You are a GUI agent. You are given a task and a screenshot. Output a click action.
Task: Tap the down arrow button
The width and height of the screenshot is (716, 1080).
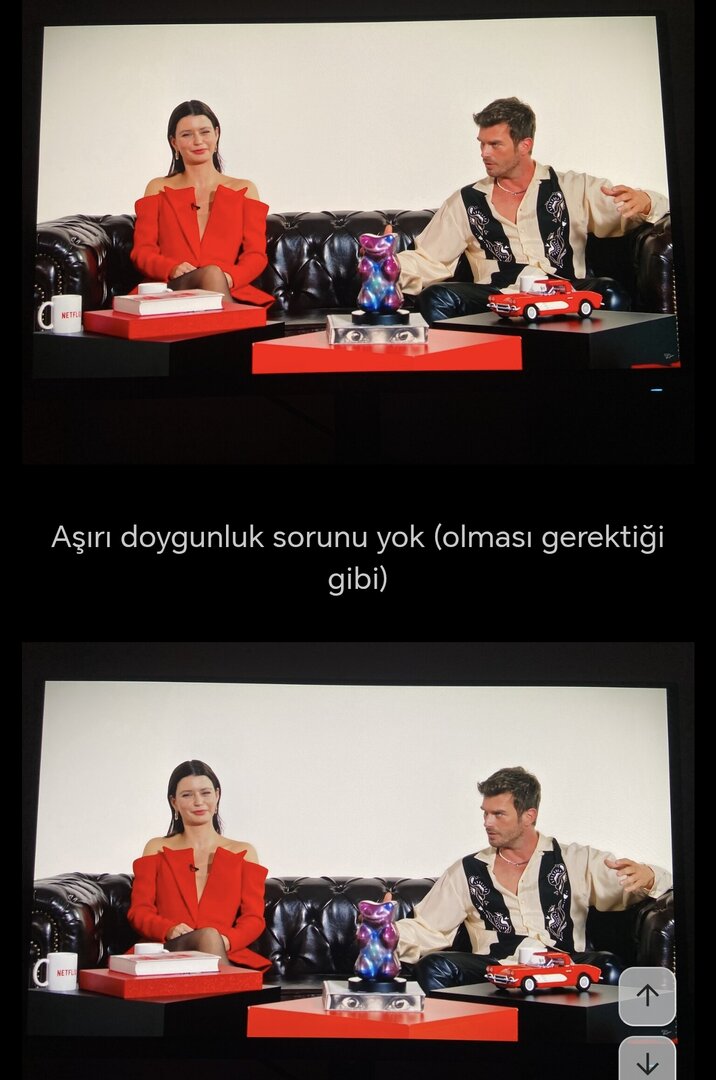pos(647,1060)
